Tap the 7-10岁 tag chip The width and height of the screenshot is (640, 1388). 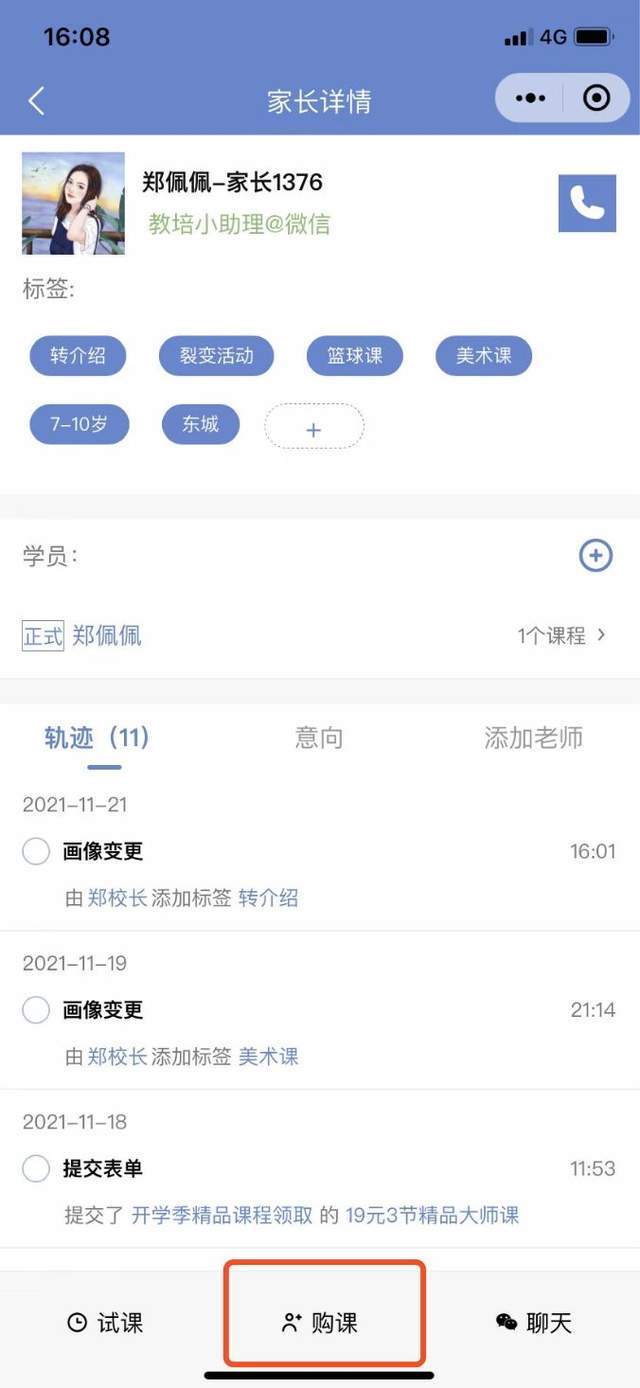click(79, 424)
